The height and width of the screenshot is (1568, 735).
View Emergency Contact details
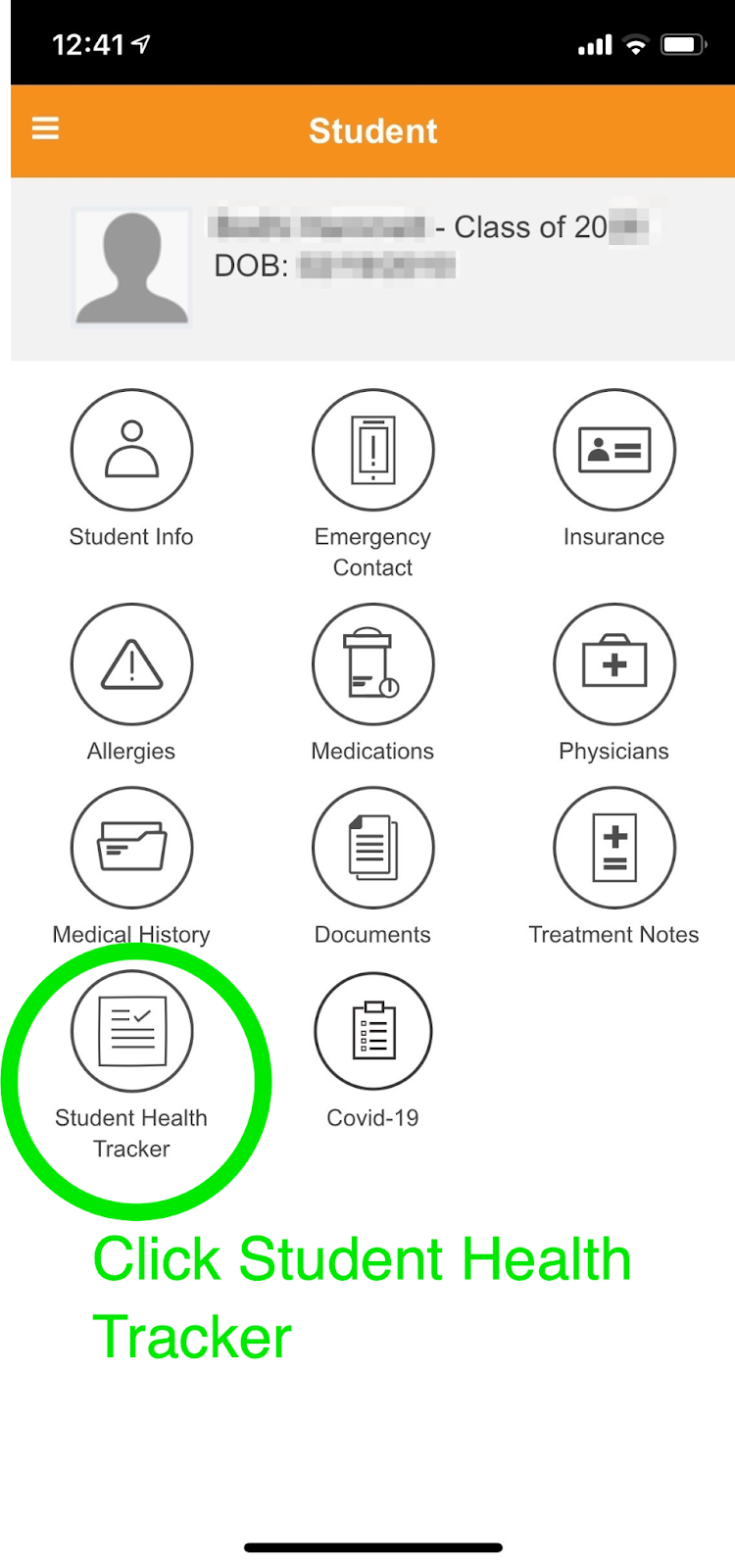click(372, 451)
